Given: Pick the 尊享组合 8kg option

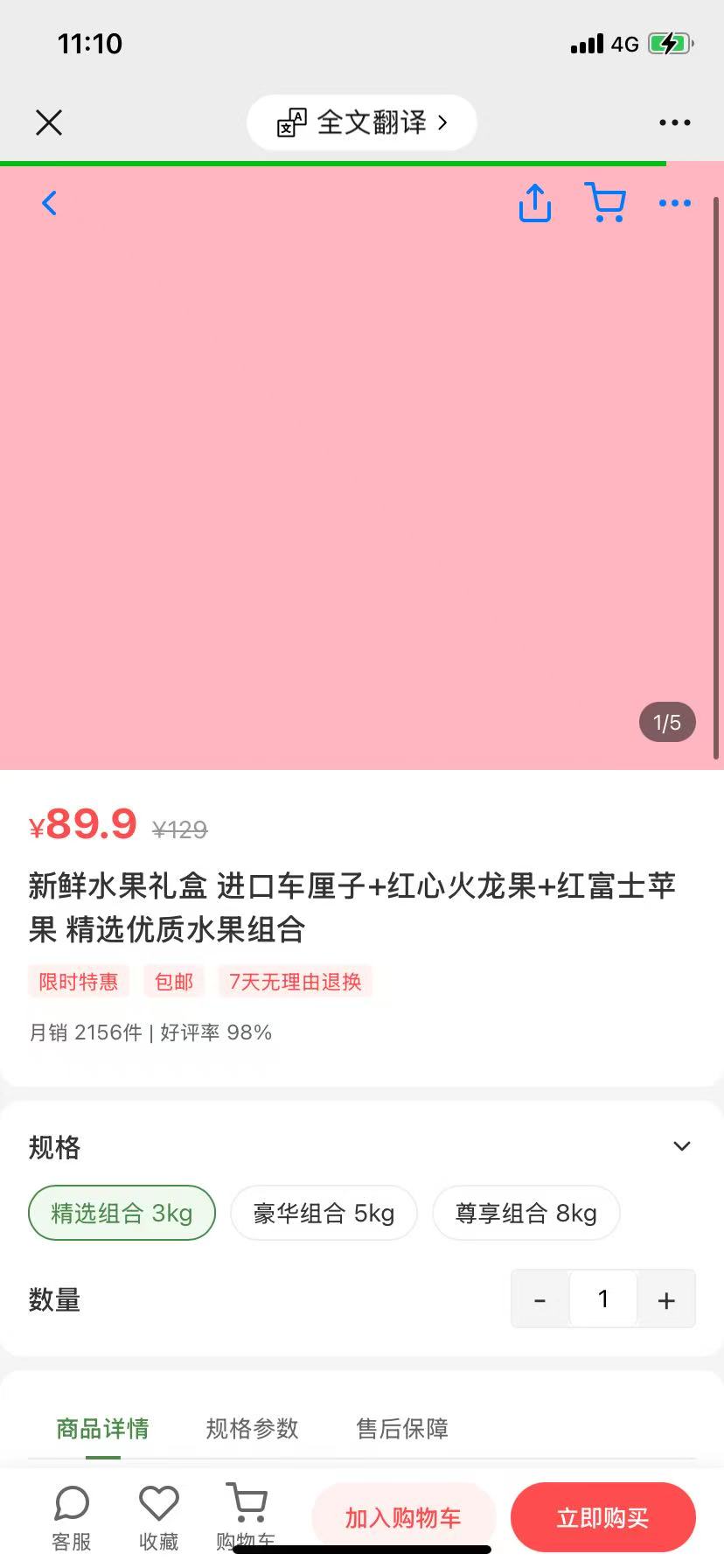Looking at the screenshot, I should [x=526, y=1214].
